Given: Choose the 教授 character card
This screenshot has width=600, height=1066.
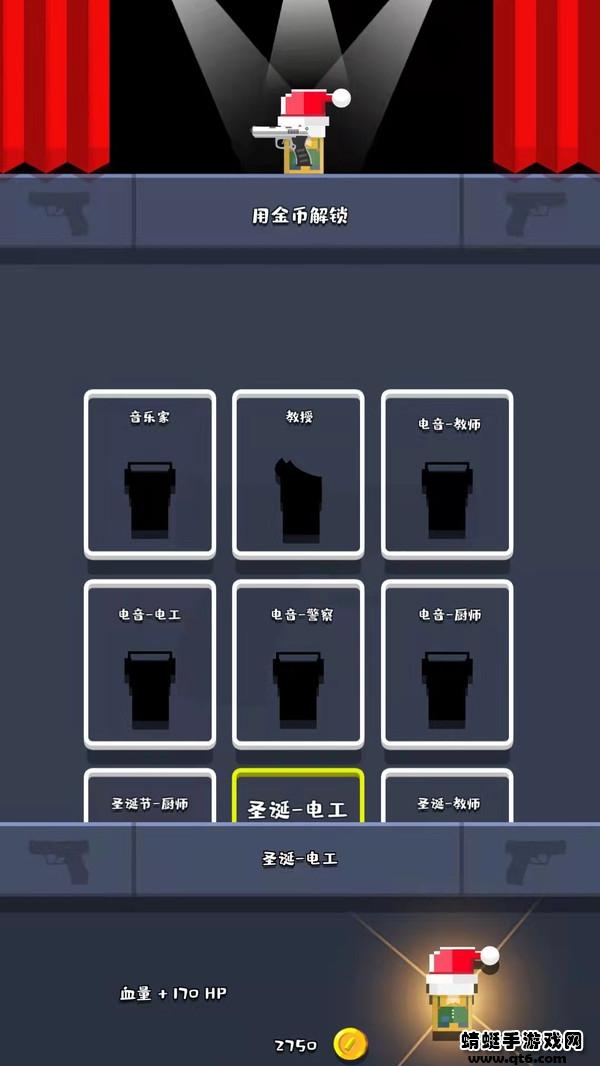Looking at the screenshot, I should click(x=298, y=475).
